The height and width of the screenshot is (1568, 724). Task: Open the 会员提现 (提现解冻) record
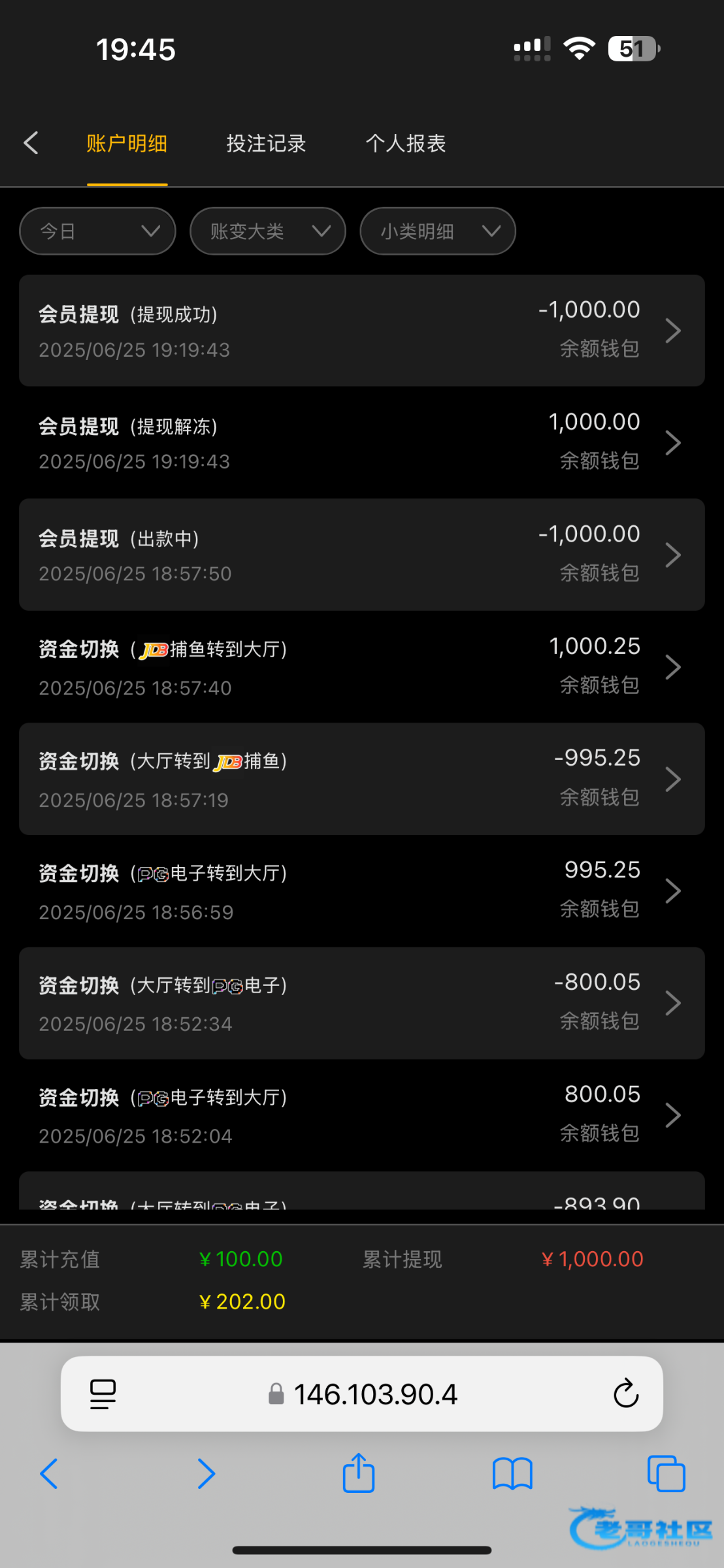[x=362, y=442]
